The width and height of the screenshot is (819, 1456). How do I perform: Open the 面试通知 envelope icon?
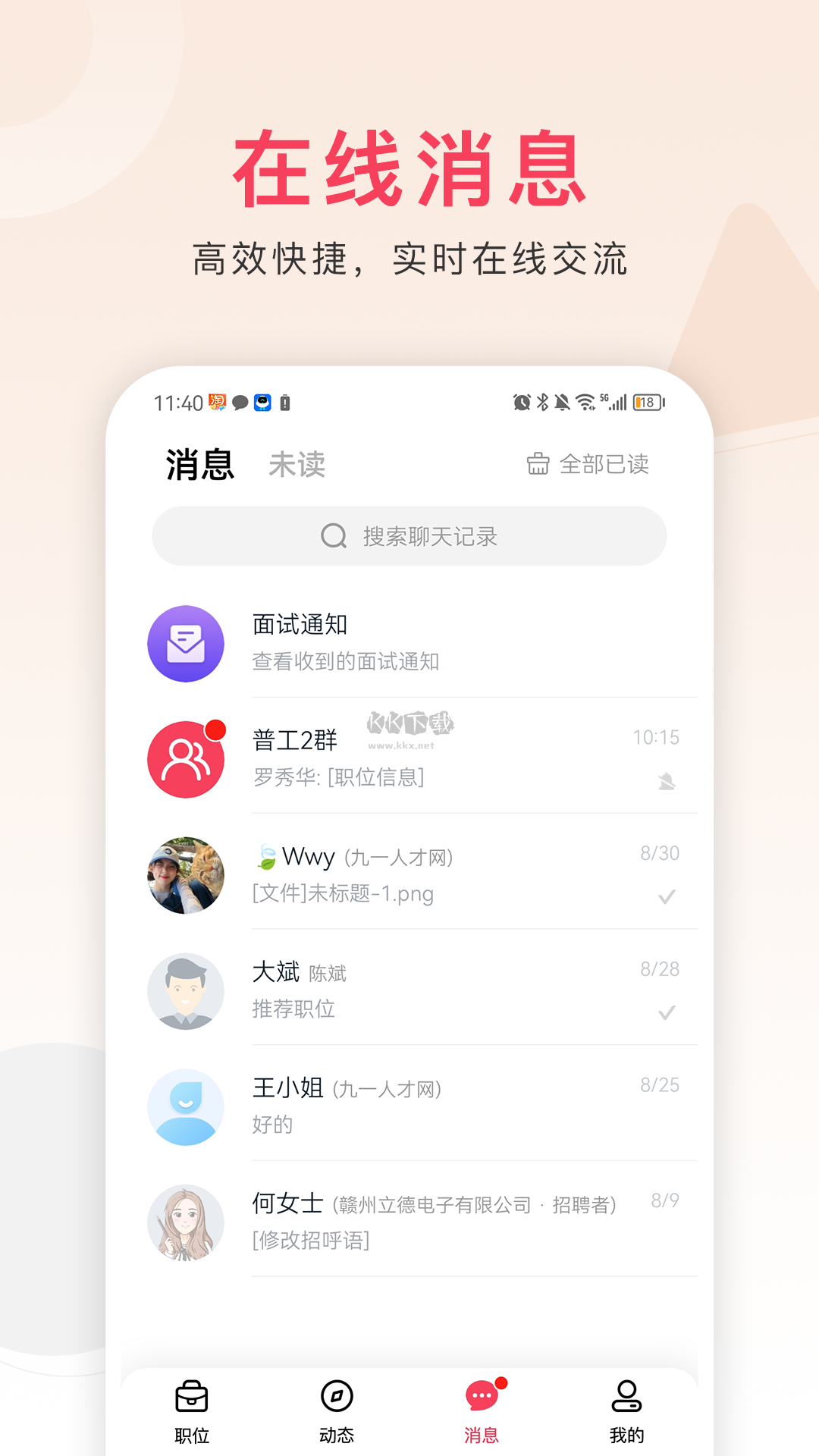(186, 643)
